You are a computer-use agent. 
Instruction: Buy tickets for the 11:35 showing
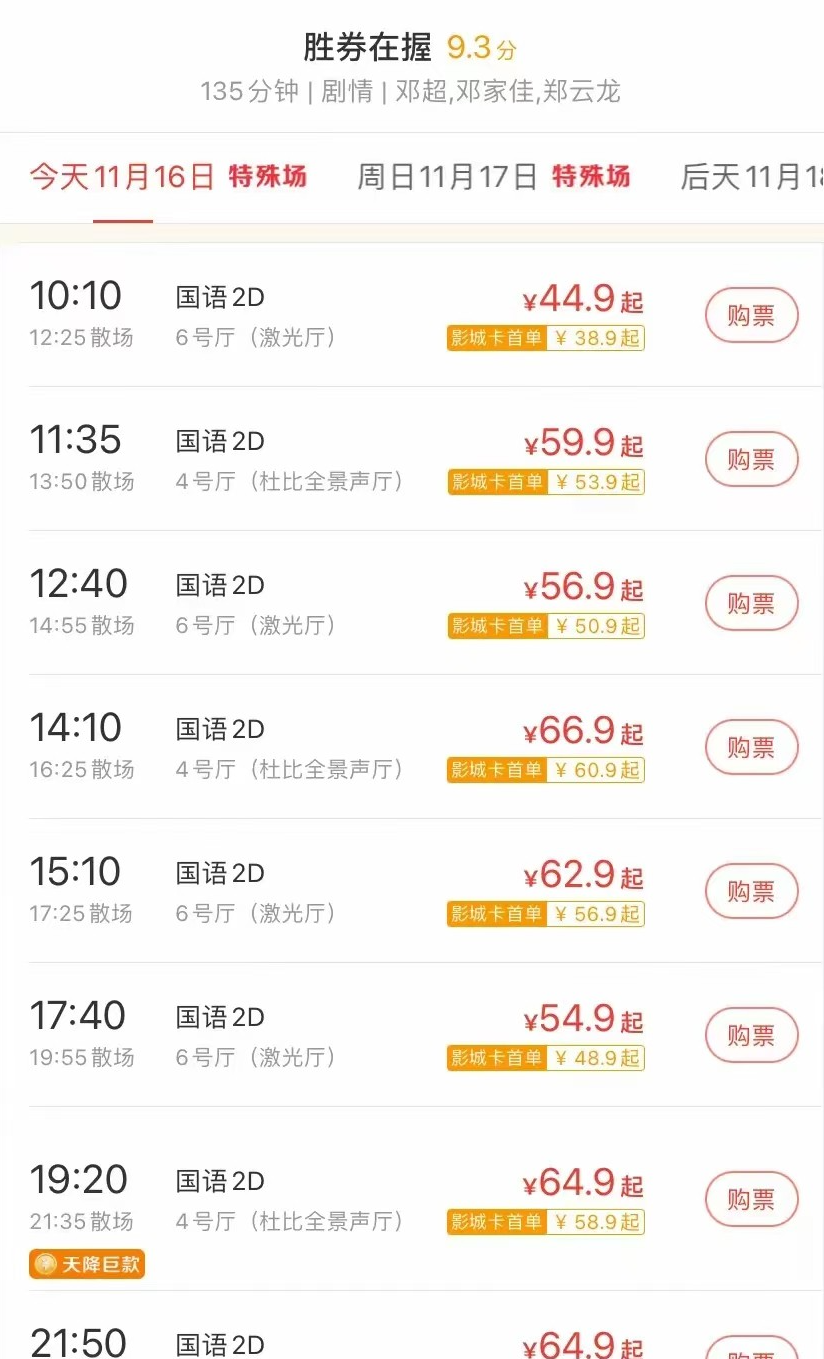pyautogui.click(x=752, y=460)
